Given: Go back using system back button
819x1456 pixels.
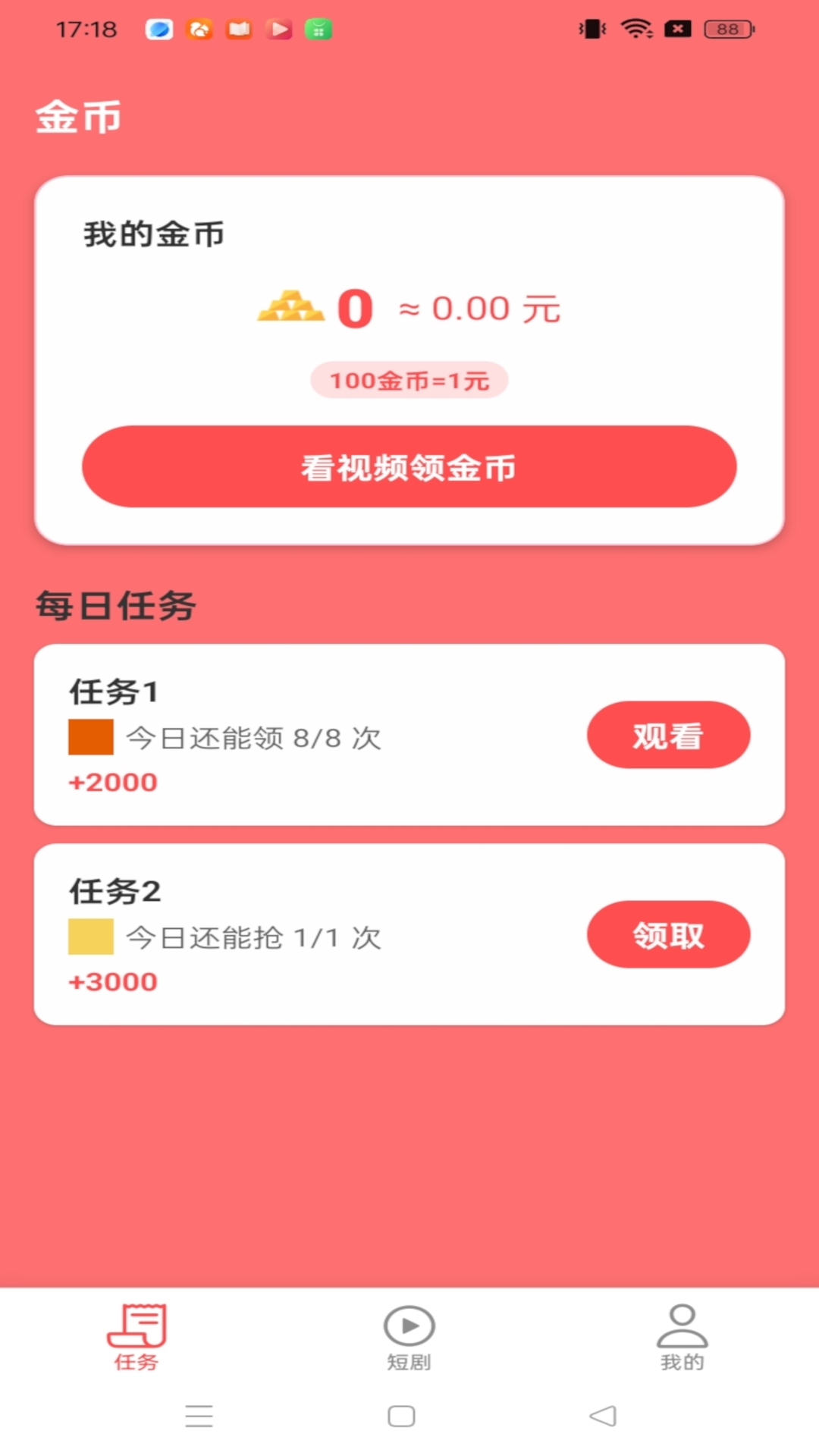Looking at the screenshot, I should coord(603,1416).
